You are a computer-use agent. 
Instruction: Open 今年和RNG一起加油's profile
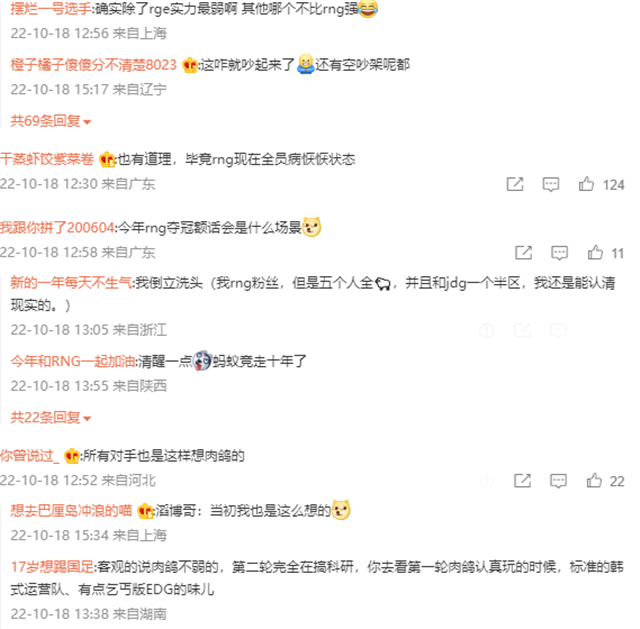tap(73, 360)
